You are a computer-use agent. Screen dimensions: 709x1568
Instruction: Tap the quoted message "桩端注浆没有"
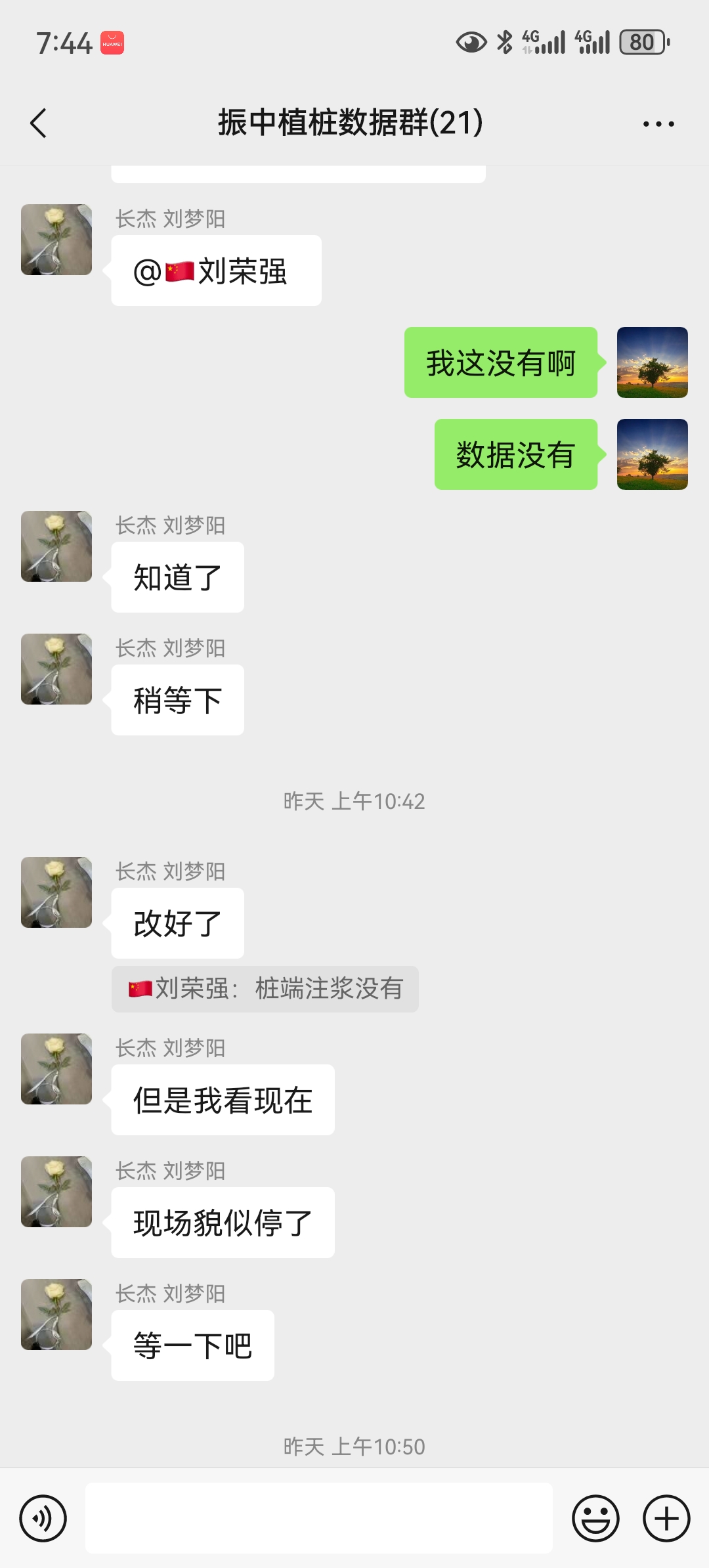265,989
